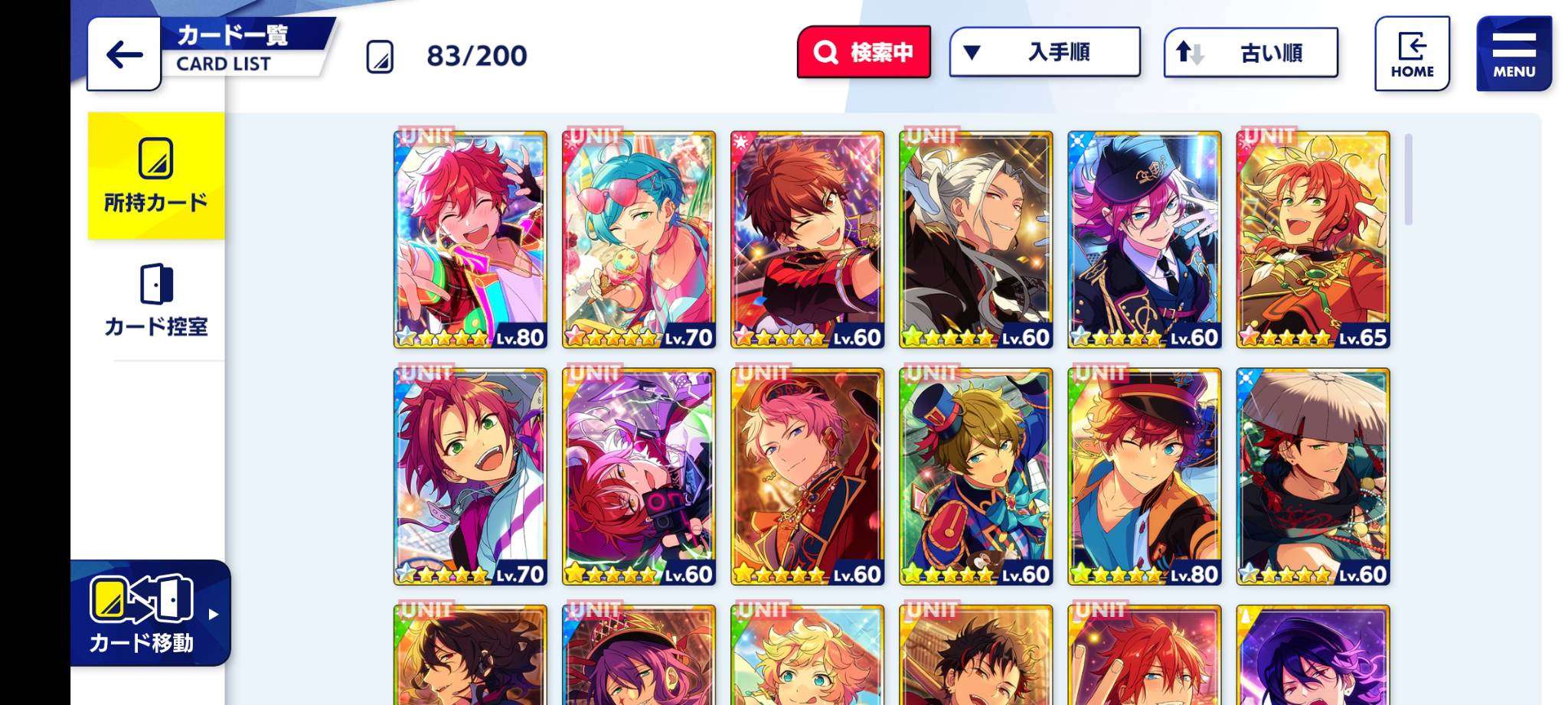Open the 検索中 search filter
The image size is (1568, 705).
click(x=864, y=52)
